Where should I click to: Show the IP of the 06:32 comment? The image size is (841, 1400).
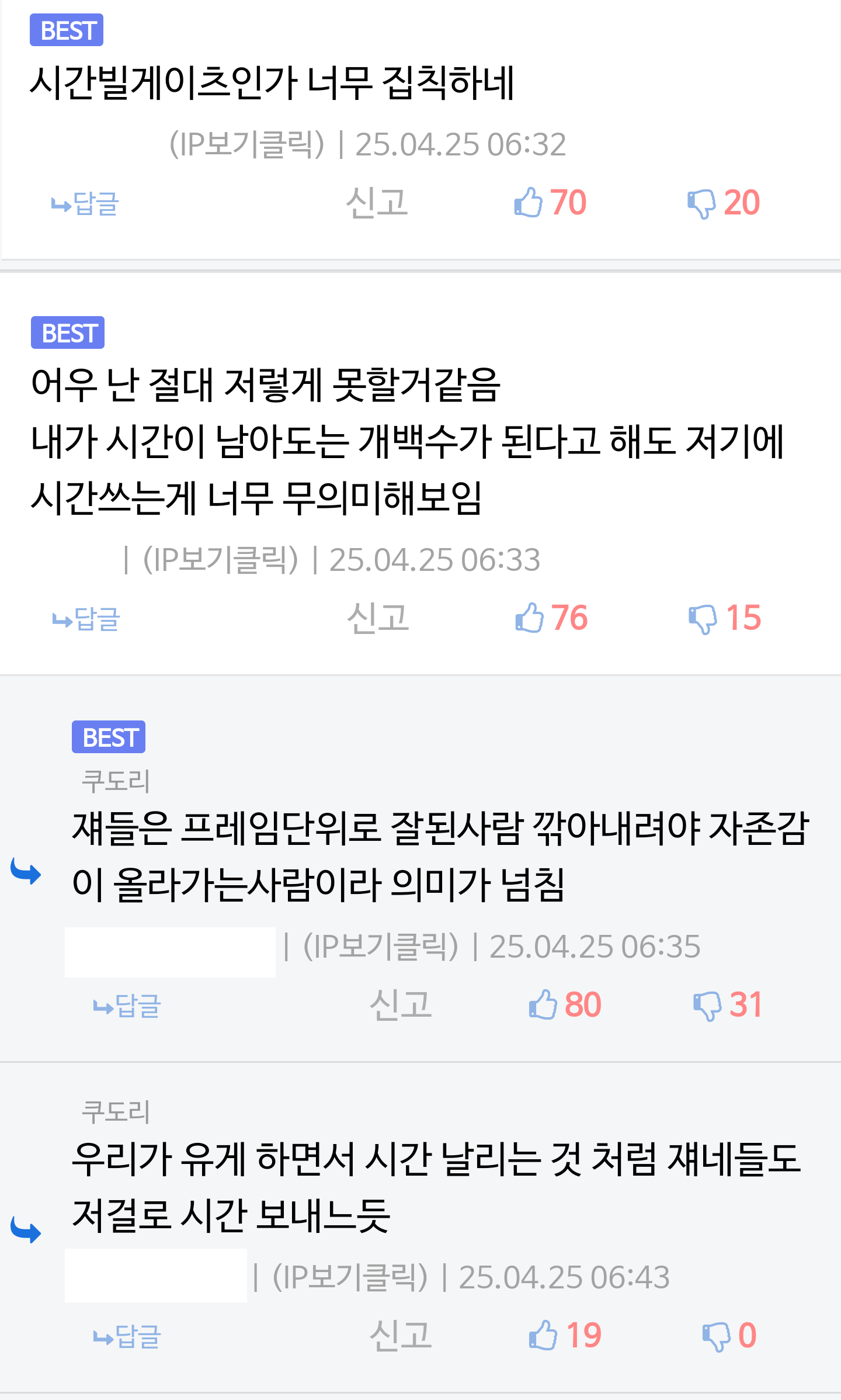pyautogui.click(x=246, y=144)
